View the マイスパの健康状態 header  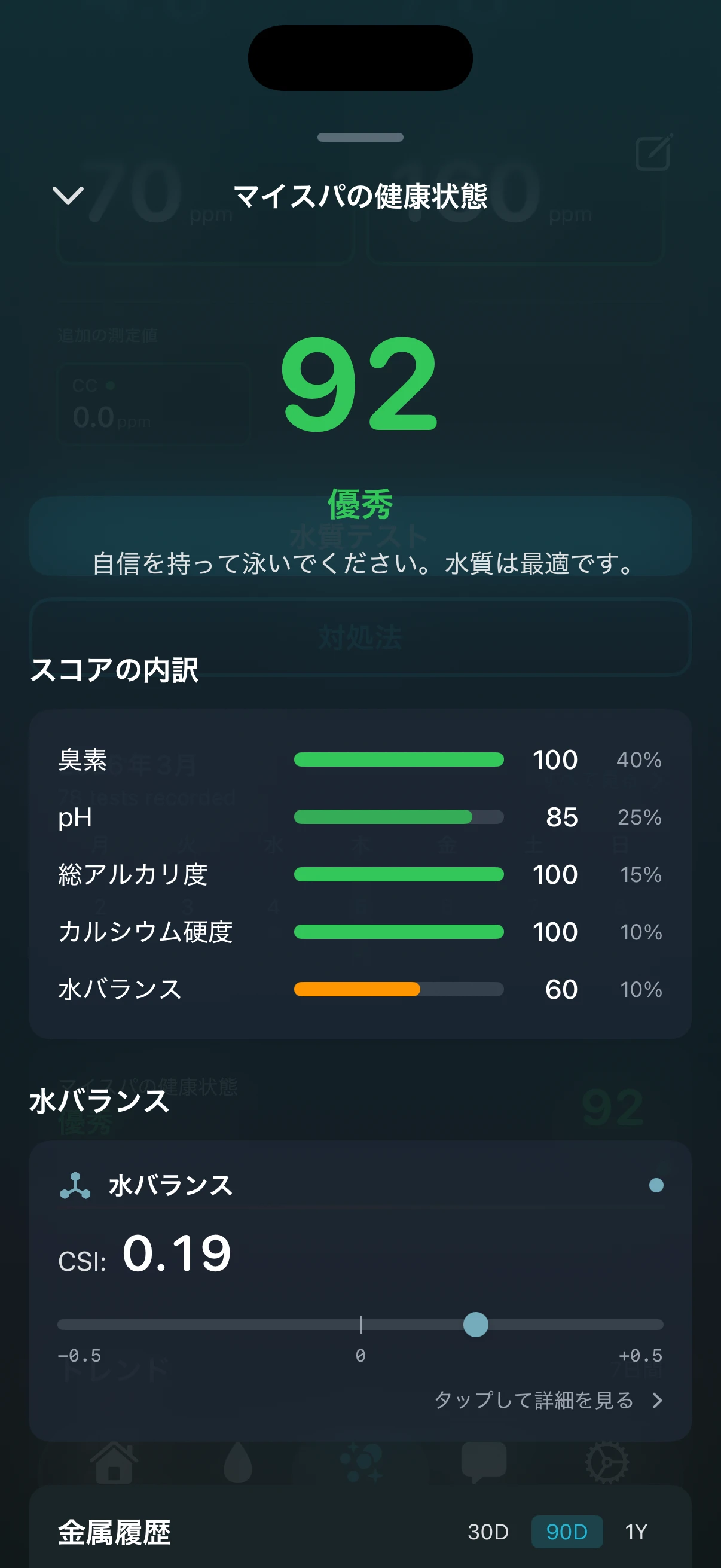(360, 197)
